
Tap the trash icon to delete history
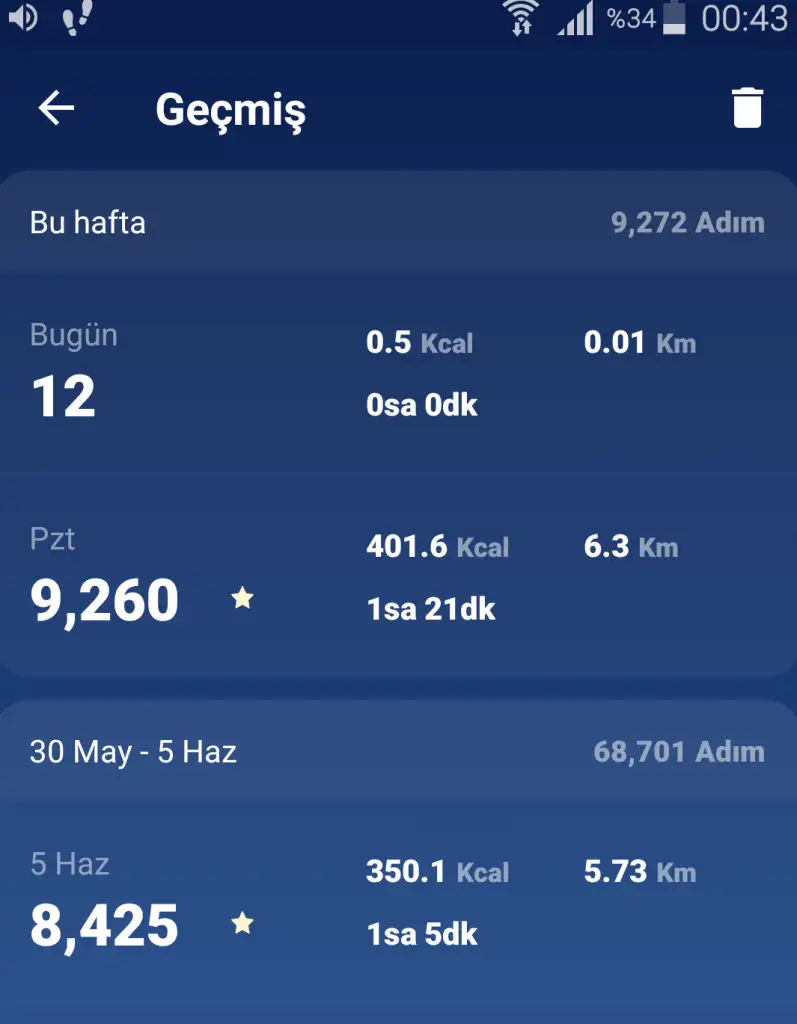[747, 108]
